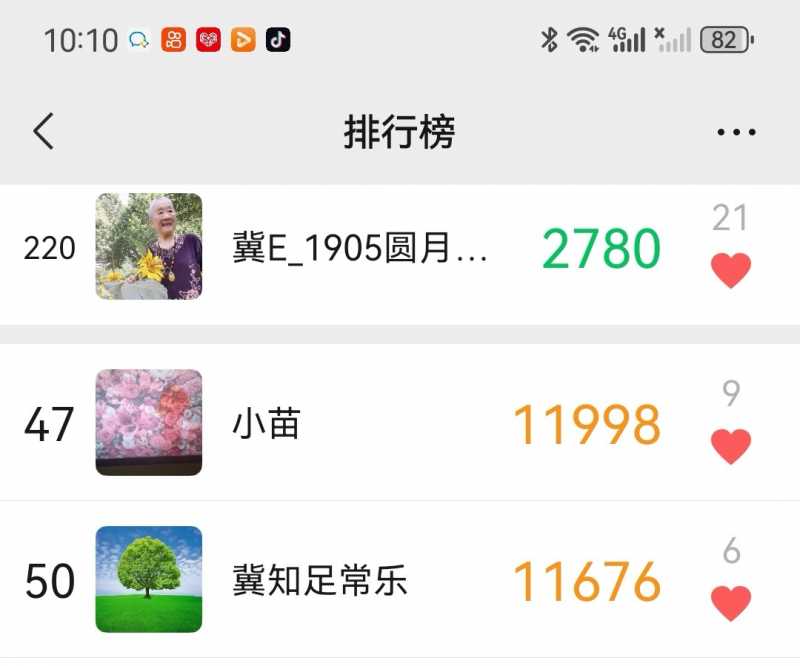The width and height of the screenshot is (800, 666).
Task: Go back from the 排行榜 page
Action: coord(43,132)
